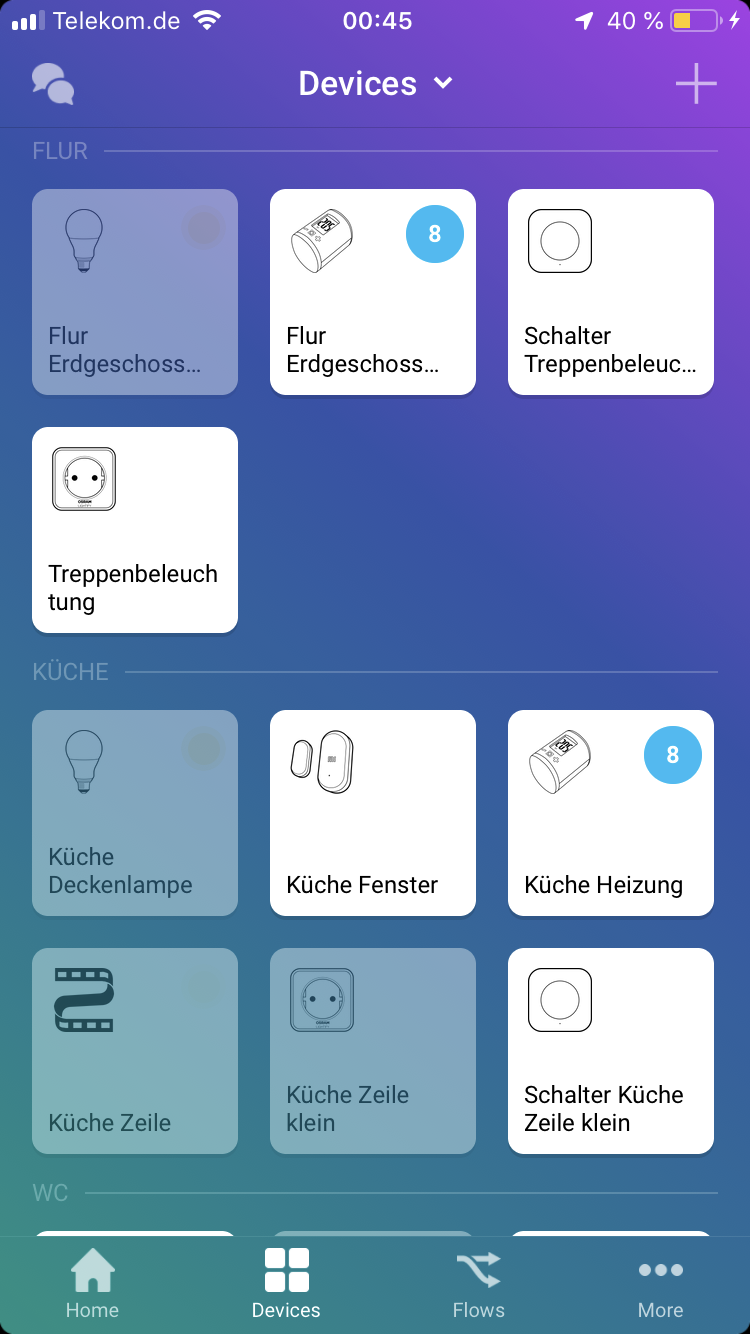Screen dimensions: 750x1334
Task: Open Küche Fenster sensor tile
Action: [373, 813]
